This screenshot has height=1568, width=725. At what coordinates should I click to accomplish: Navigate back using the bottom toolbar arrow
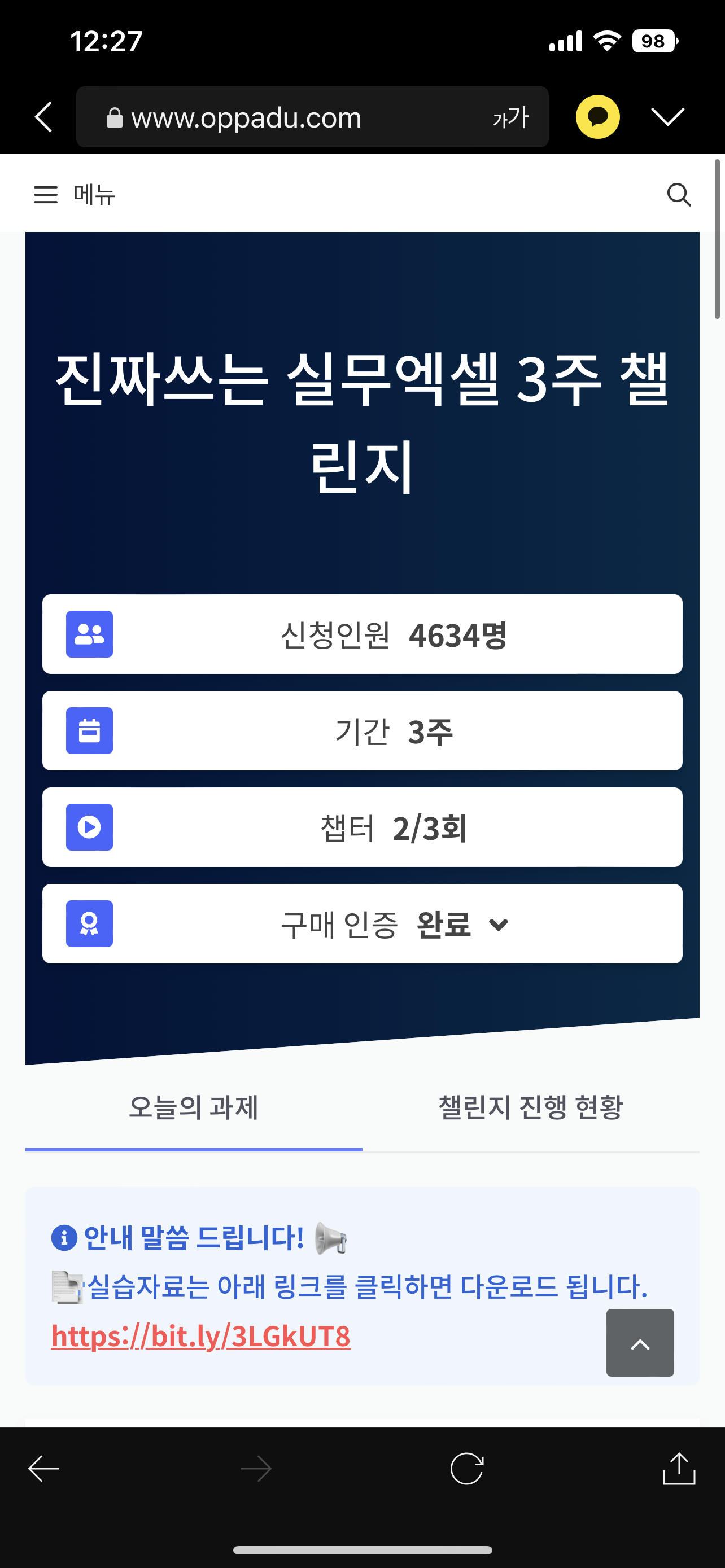44,1469
